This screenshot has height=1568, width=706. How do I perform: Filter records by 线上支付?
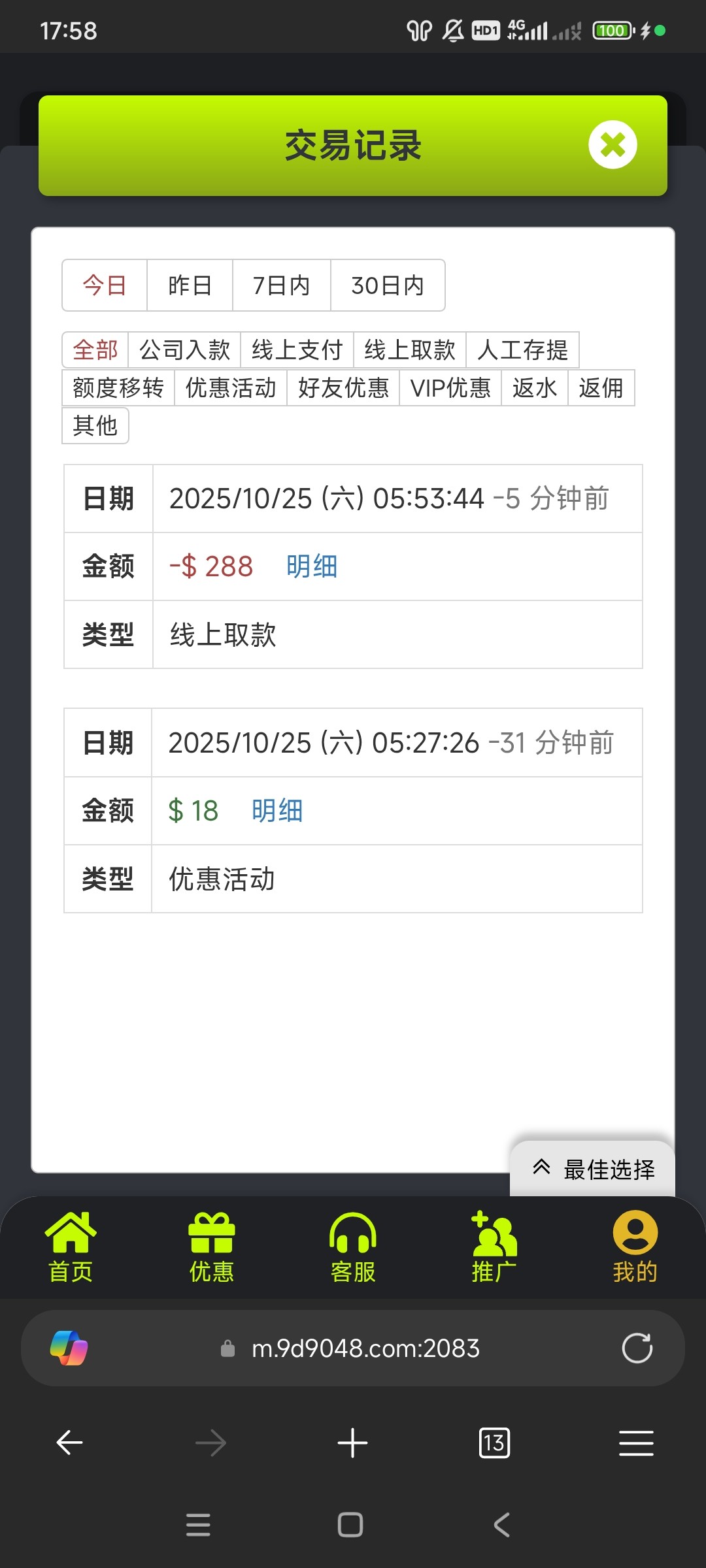click(297, 350)
